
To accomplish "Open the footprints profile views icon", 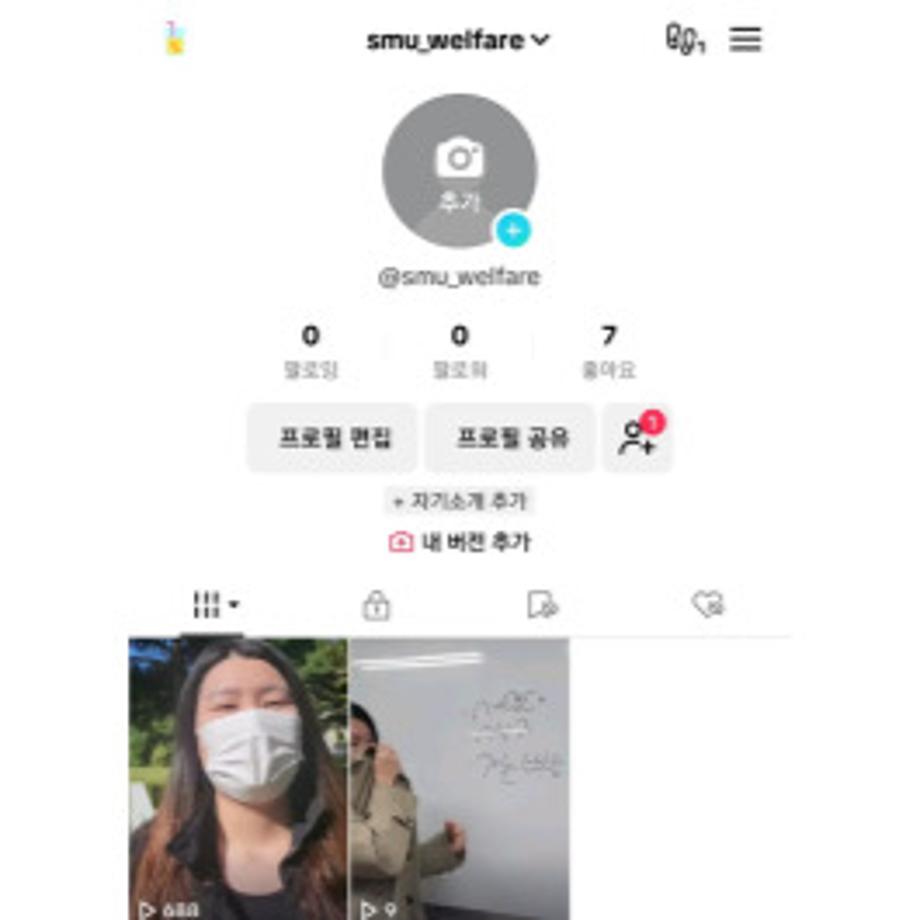I will (684, 40).
